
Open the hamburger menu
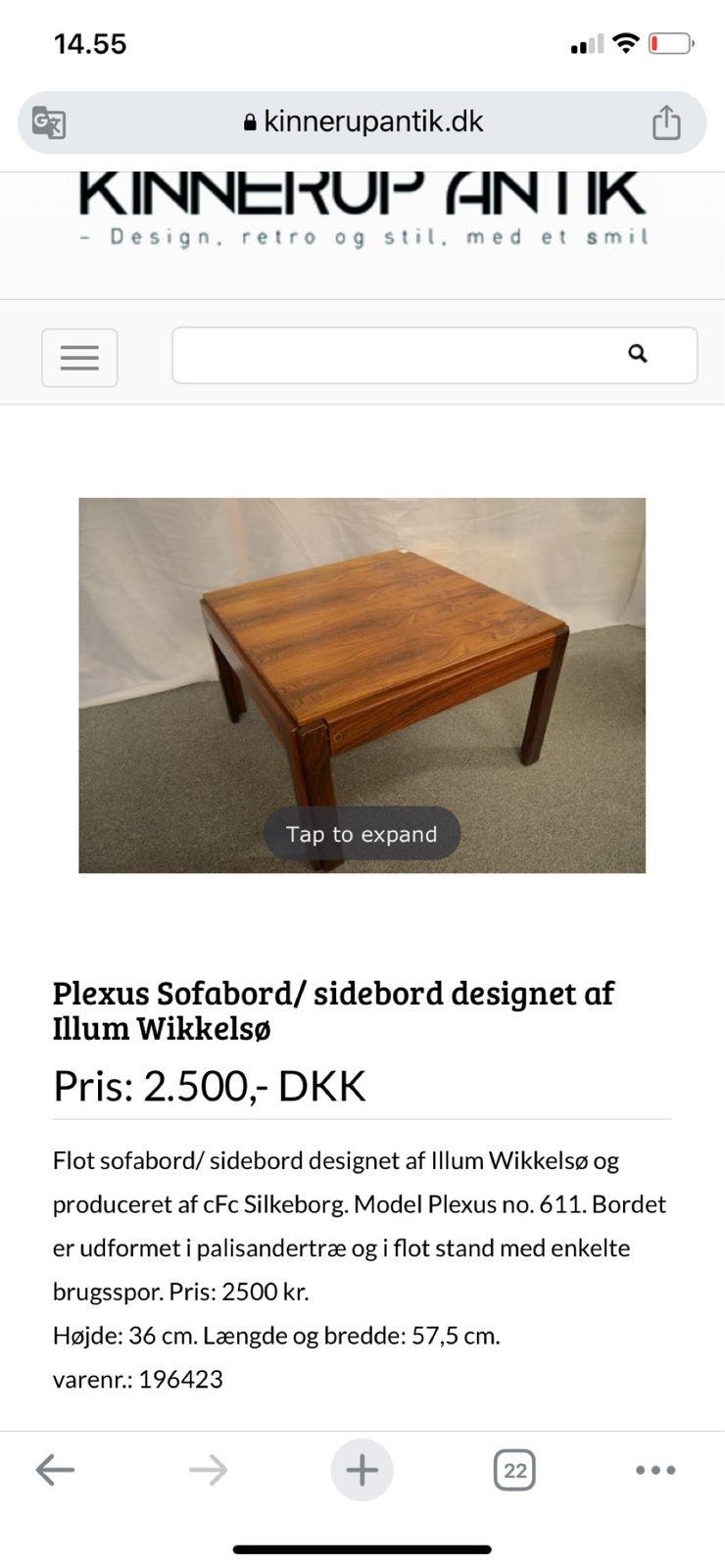tap(79, 358)
